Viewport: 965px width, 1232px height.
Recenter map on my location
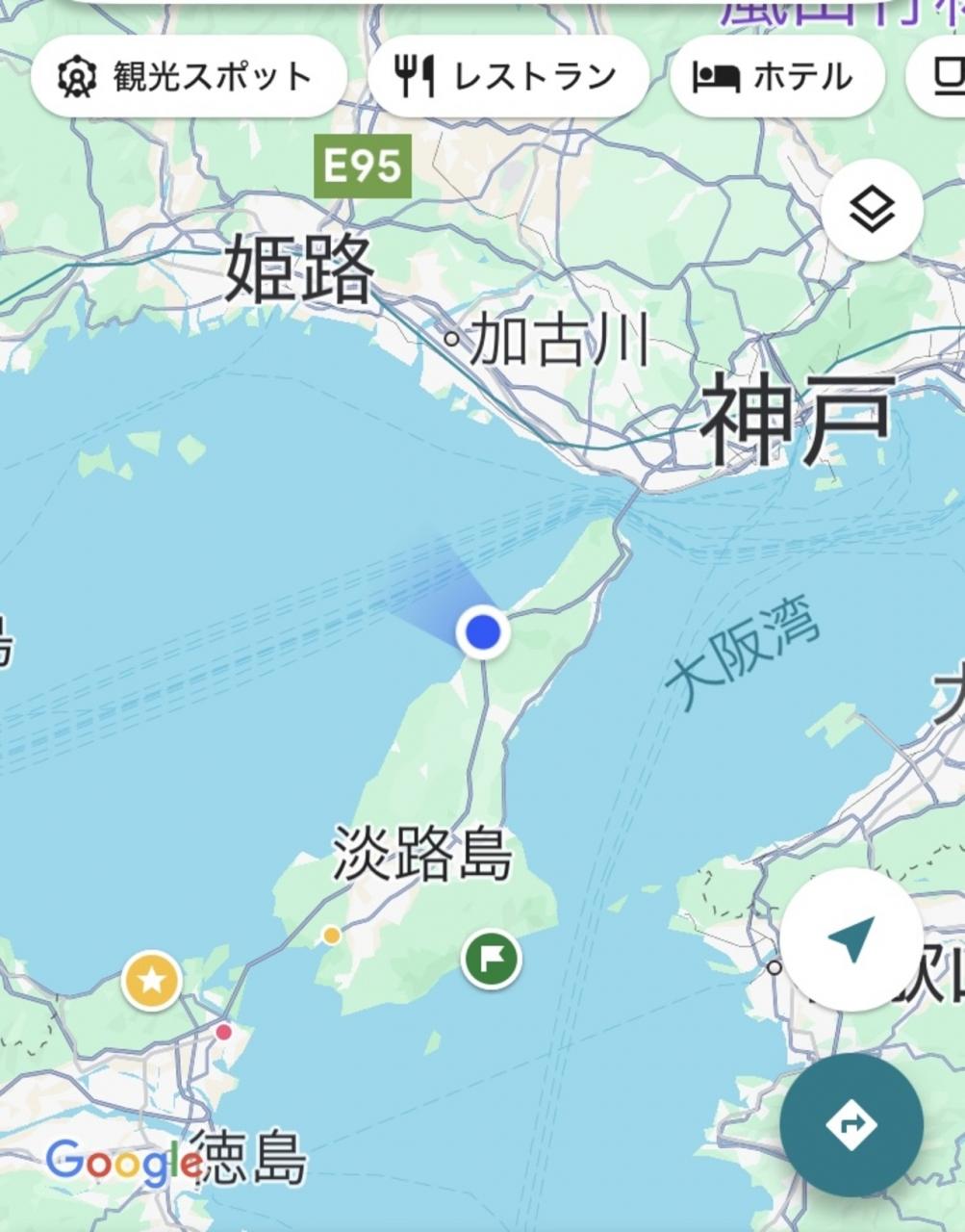[850, 938]
